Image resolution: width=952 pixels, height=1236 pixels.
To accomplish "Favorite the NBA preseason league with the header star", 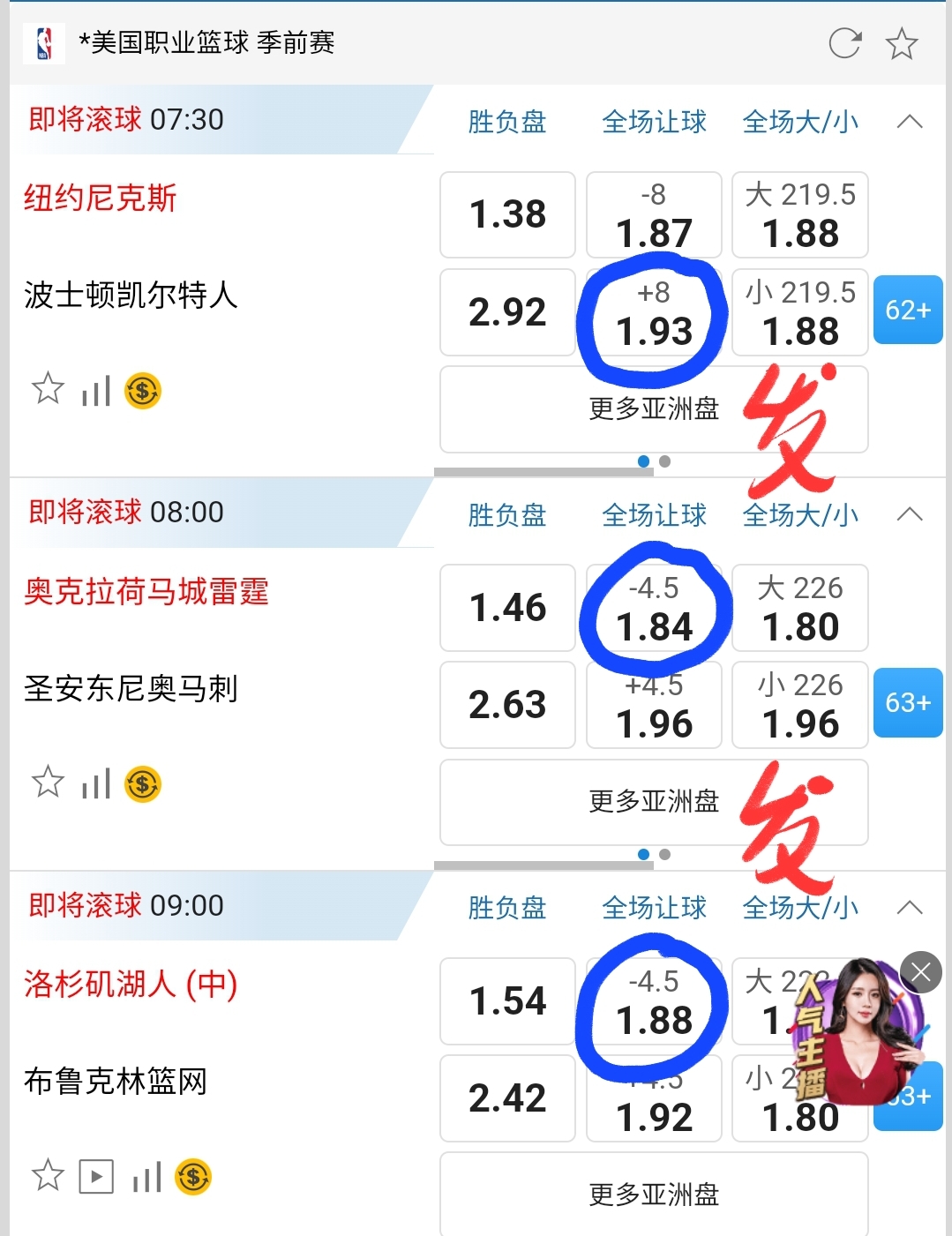I will [x=902, y=43].
